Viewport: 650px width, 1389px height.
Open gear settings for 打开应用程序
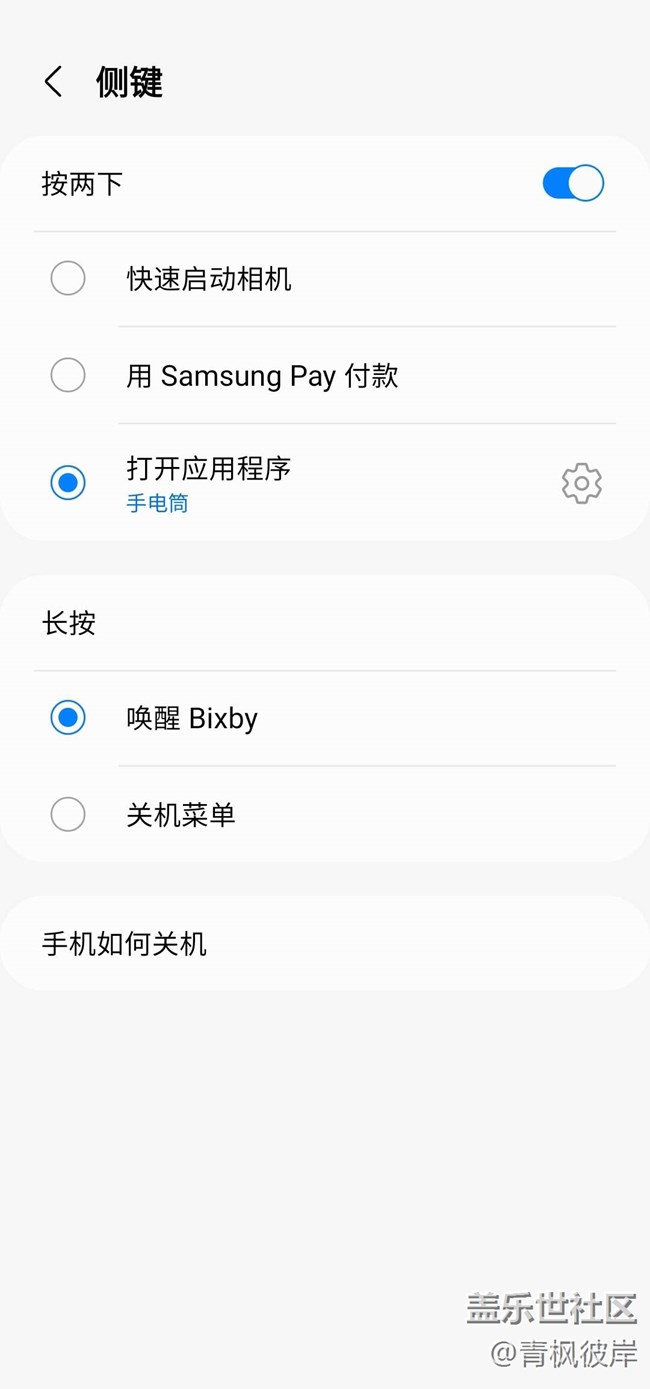tap(581, 484)
